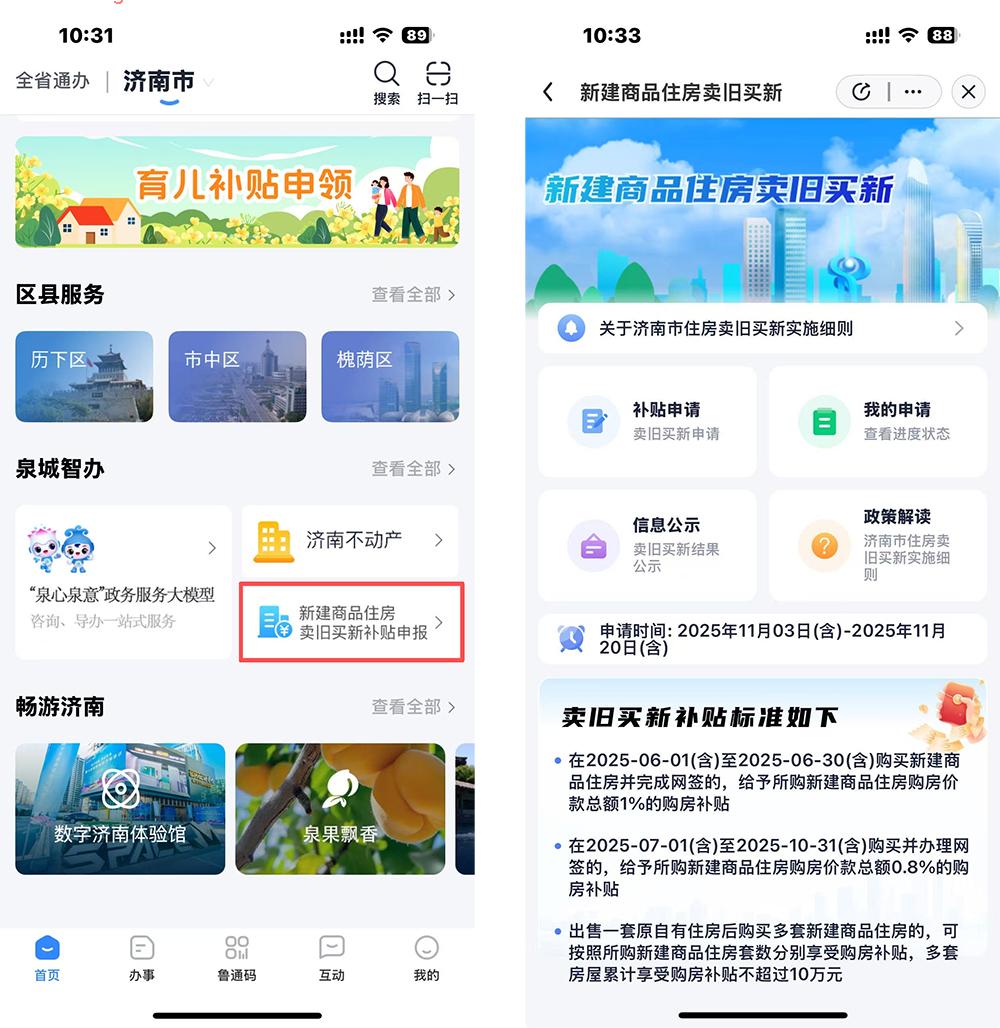Screen dimensions: 1000x1028
Task: Open 政策解读 policy explanation
Action: 877,544
